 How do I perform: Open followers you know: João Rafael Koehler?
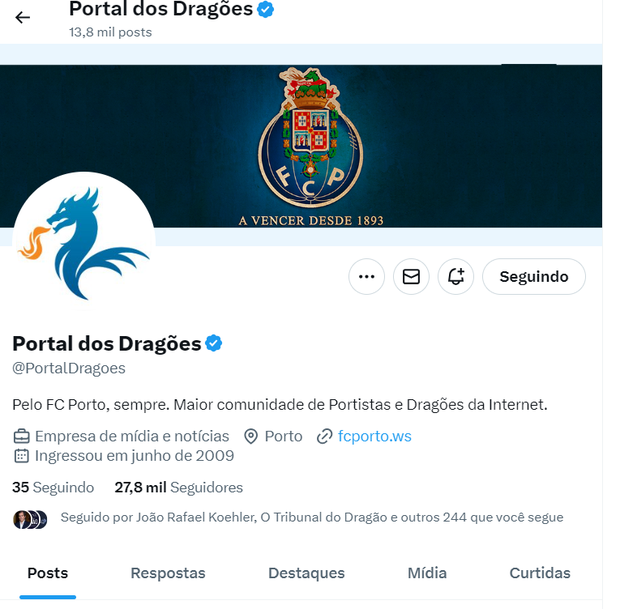click(311, 517)
